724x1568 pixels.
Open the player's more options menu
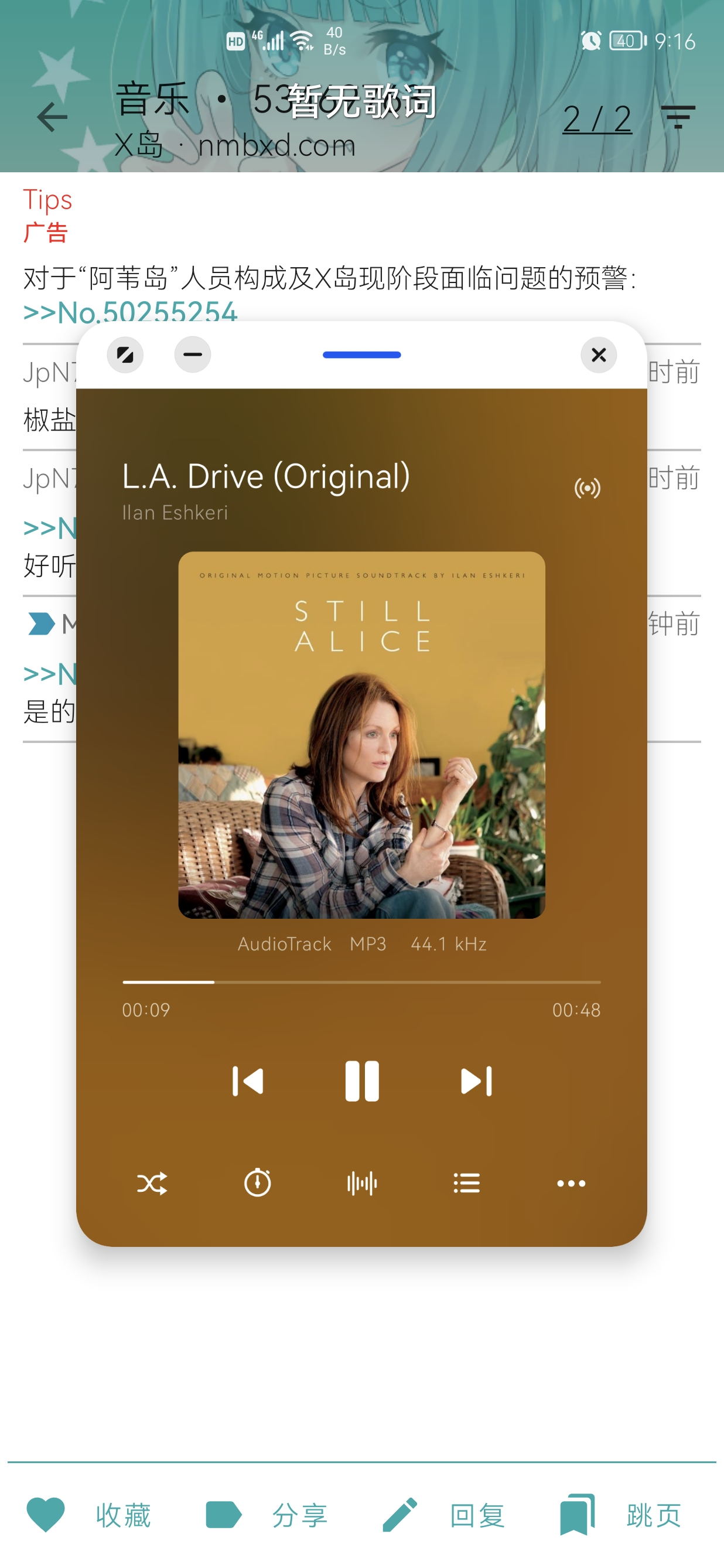[x=571, y=1184]
